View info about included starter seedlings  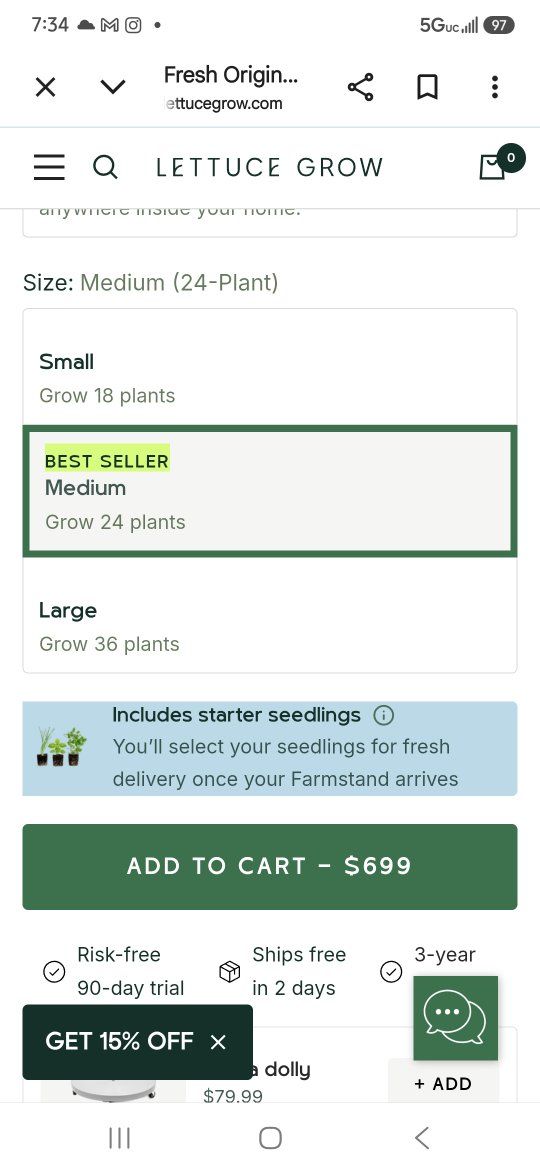[383, 716]
